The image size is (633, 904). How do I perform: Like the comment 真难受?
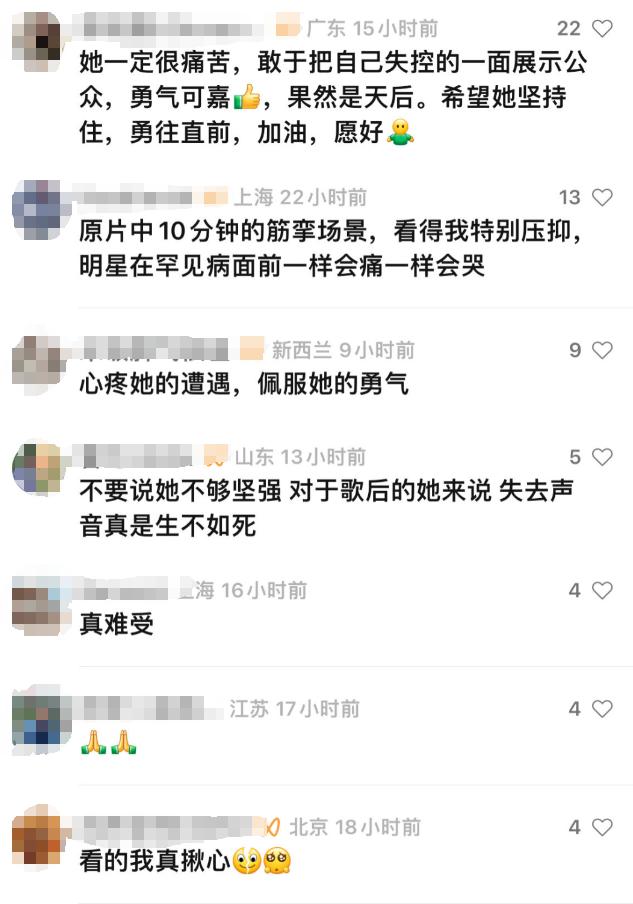click(x=602, y=591)
